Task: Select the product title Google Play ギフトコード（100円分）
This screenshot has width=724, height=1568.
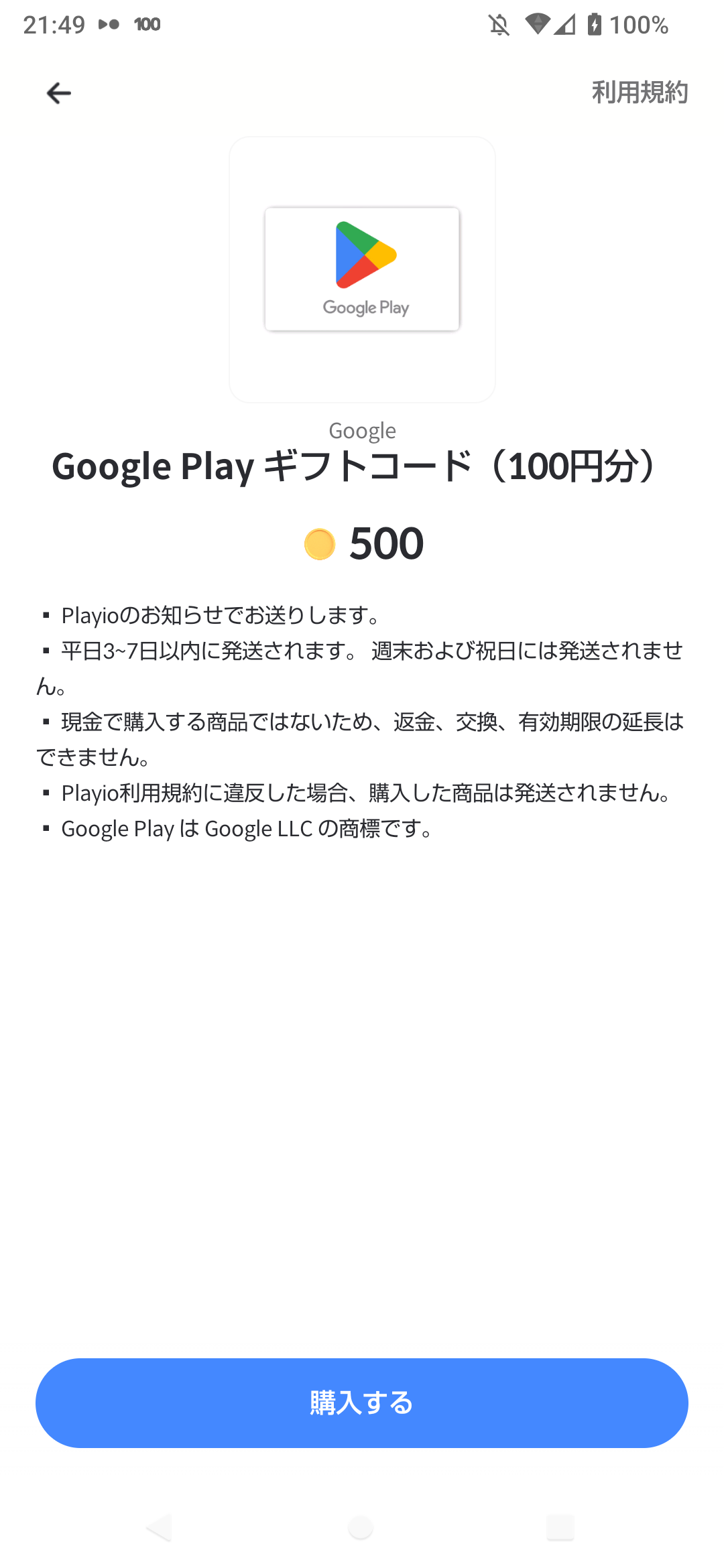Action: coord(354,467)
